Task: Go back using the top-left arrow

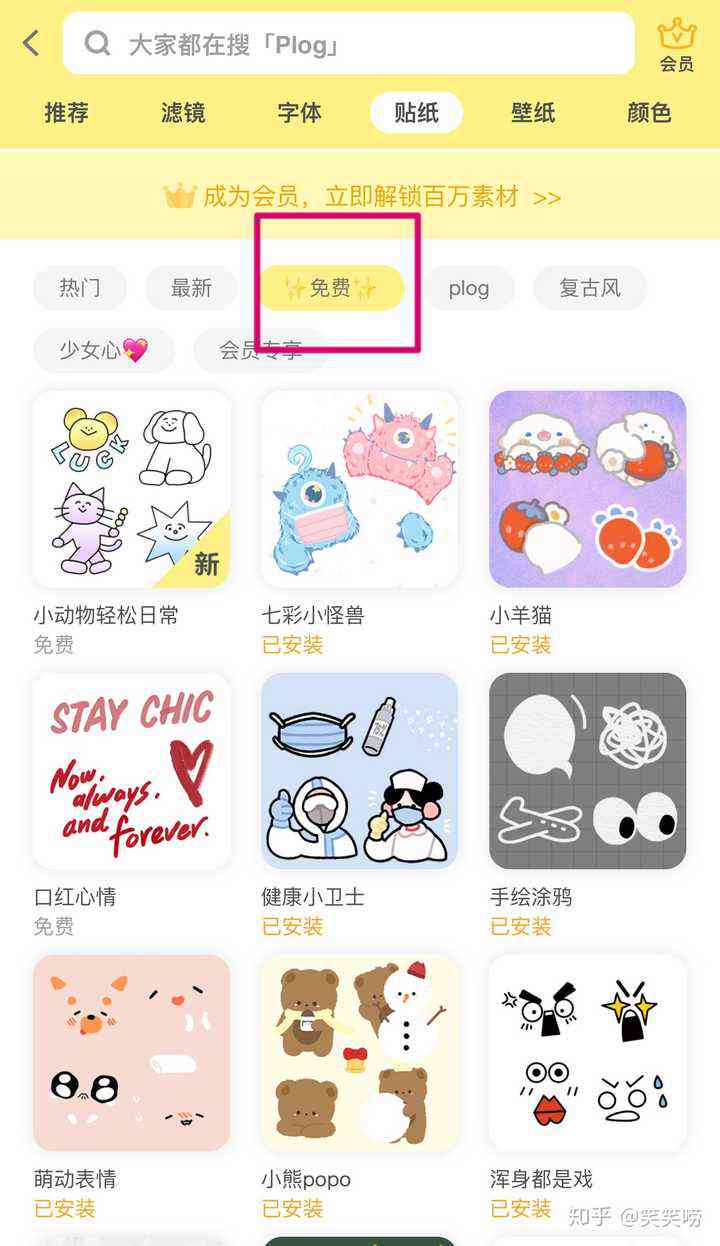Action: 32,43
